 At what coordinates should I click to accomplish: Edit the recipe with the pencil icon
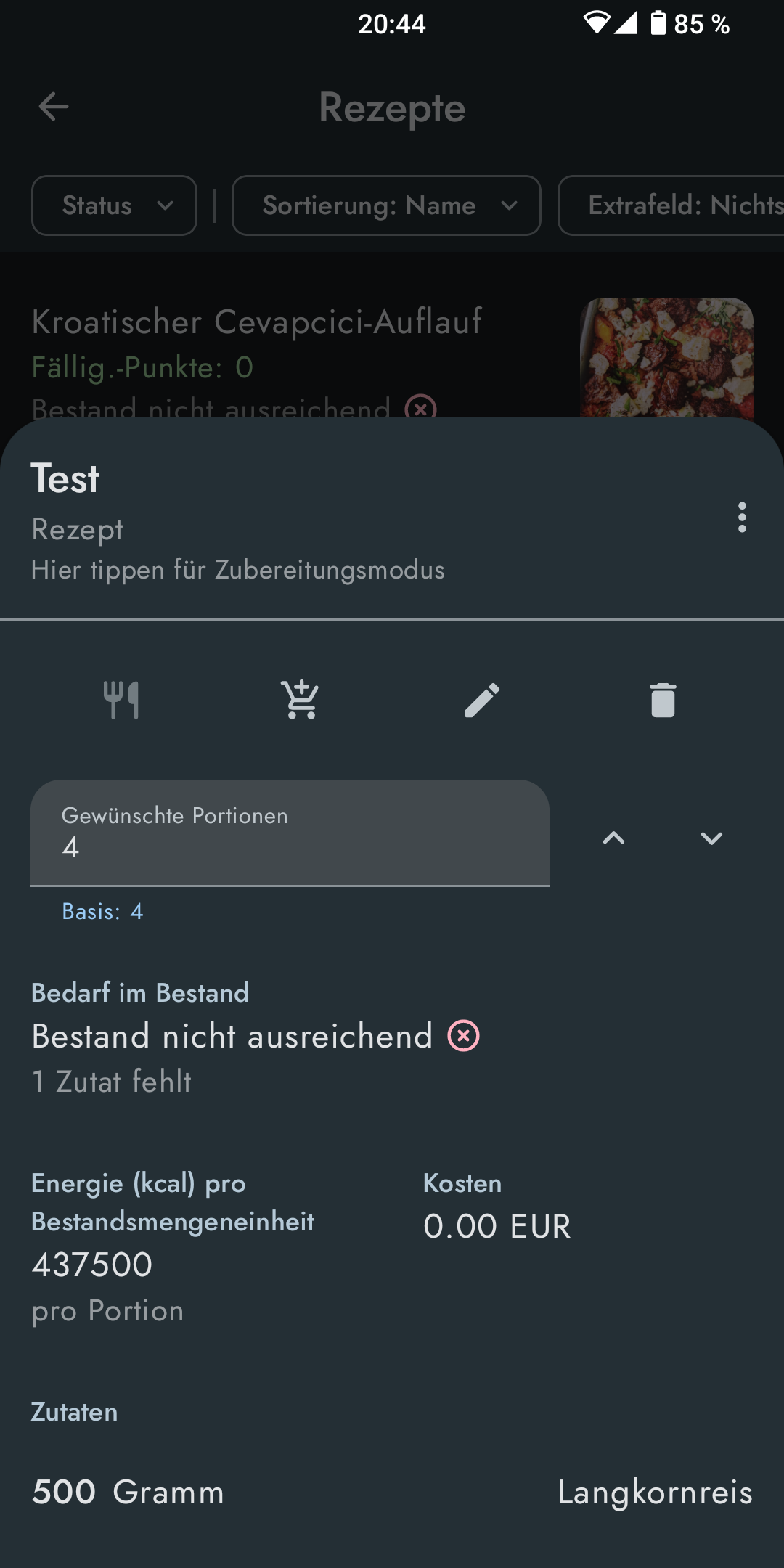[x=482, y=700]
